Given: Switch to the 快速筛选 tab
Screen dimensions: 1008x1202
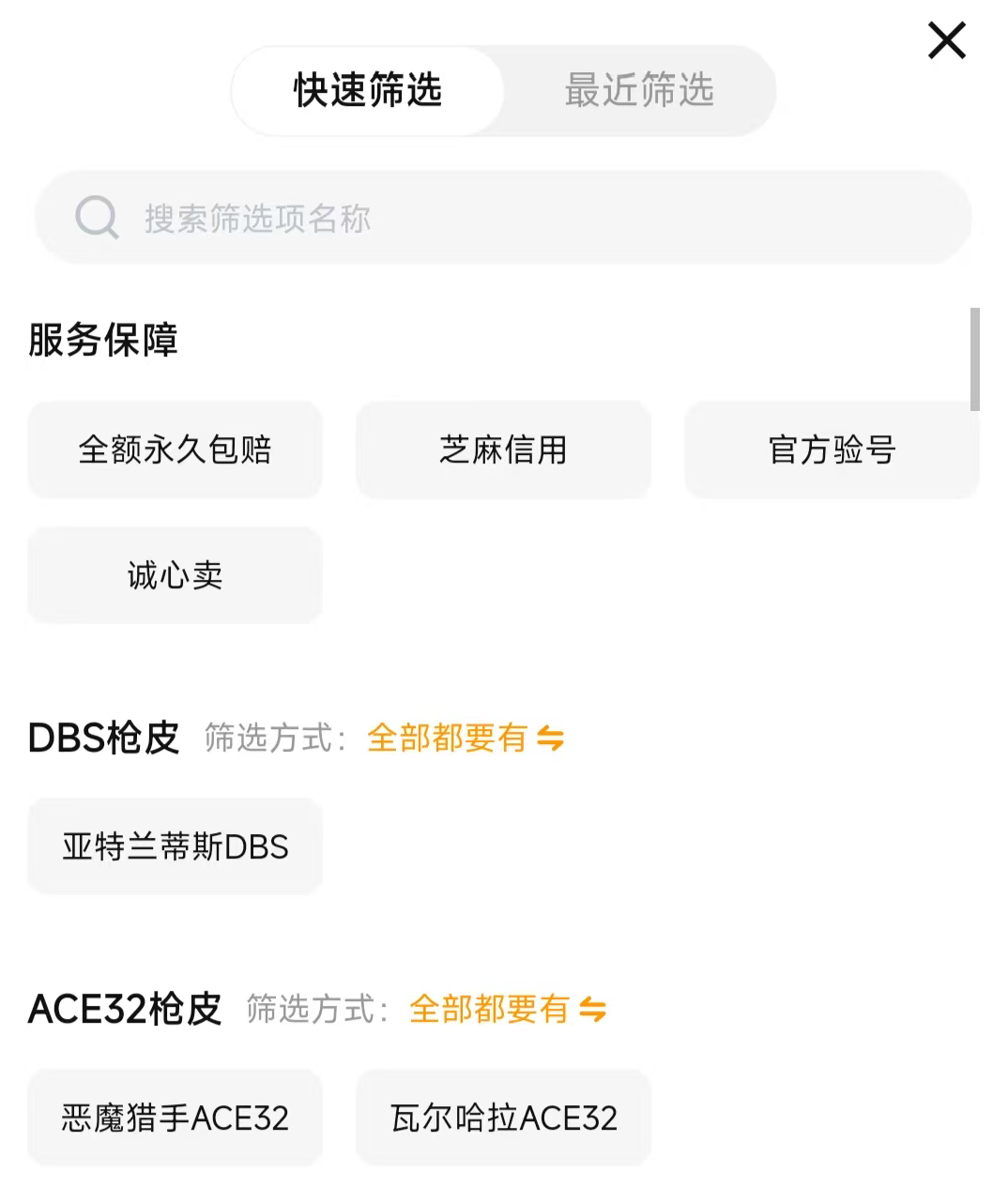Looking at the screenshot, I should (x=367, y=90).
